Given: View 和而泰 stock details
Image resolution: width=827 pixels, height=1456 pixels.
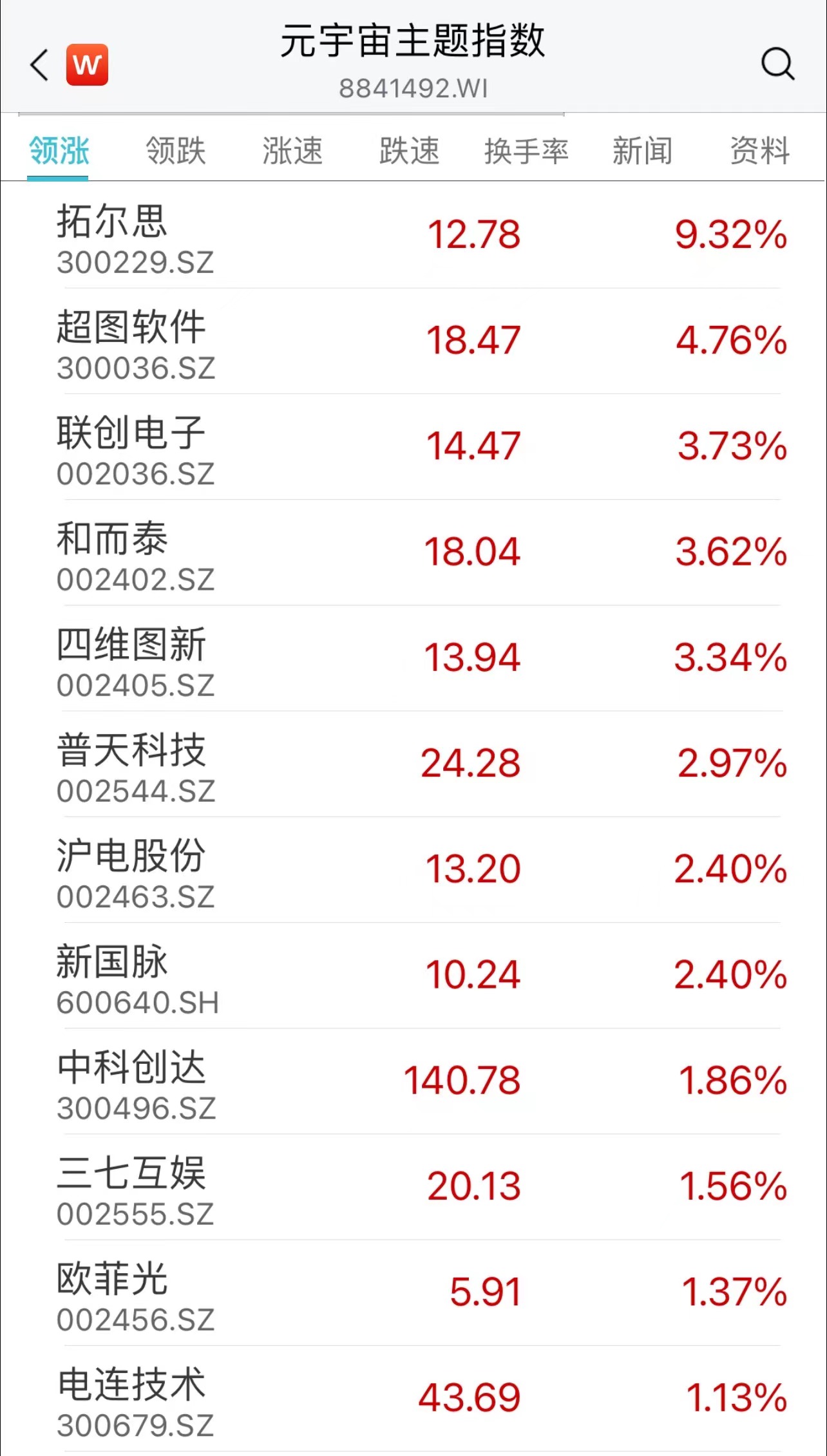Looking at the screenshot, I should click(413, 553).
